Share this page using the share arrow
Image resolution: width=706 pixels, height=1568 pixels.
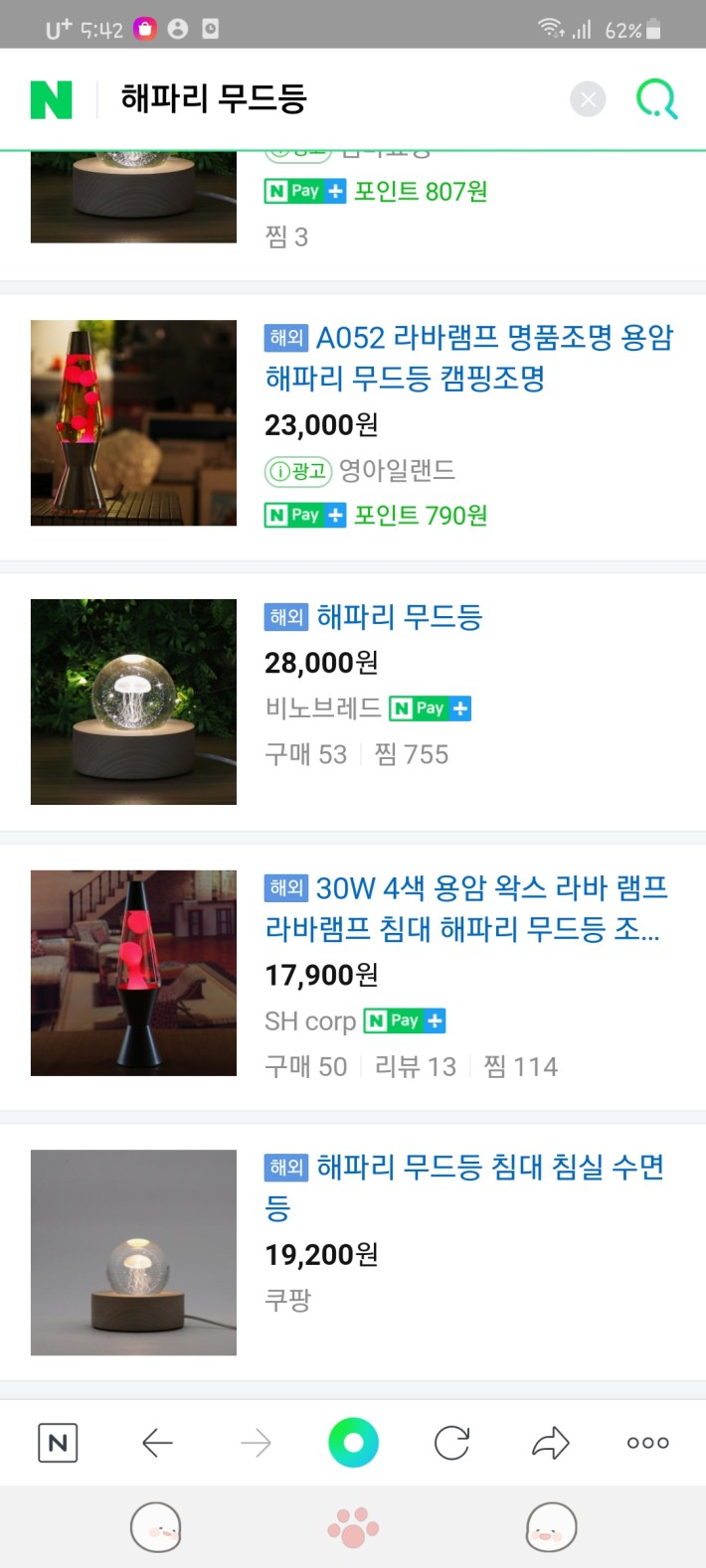point(550,1443)
